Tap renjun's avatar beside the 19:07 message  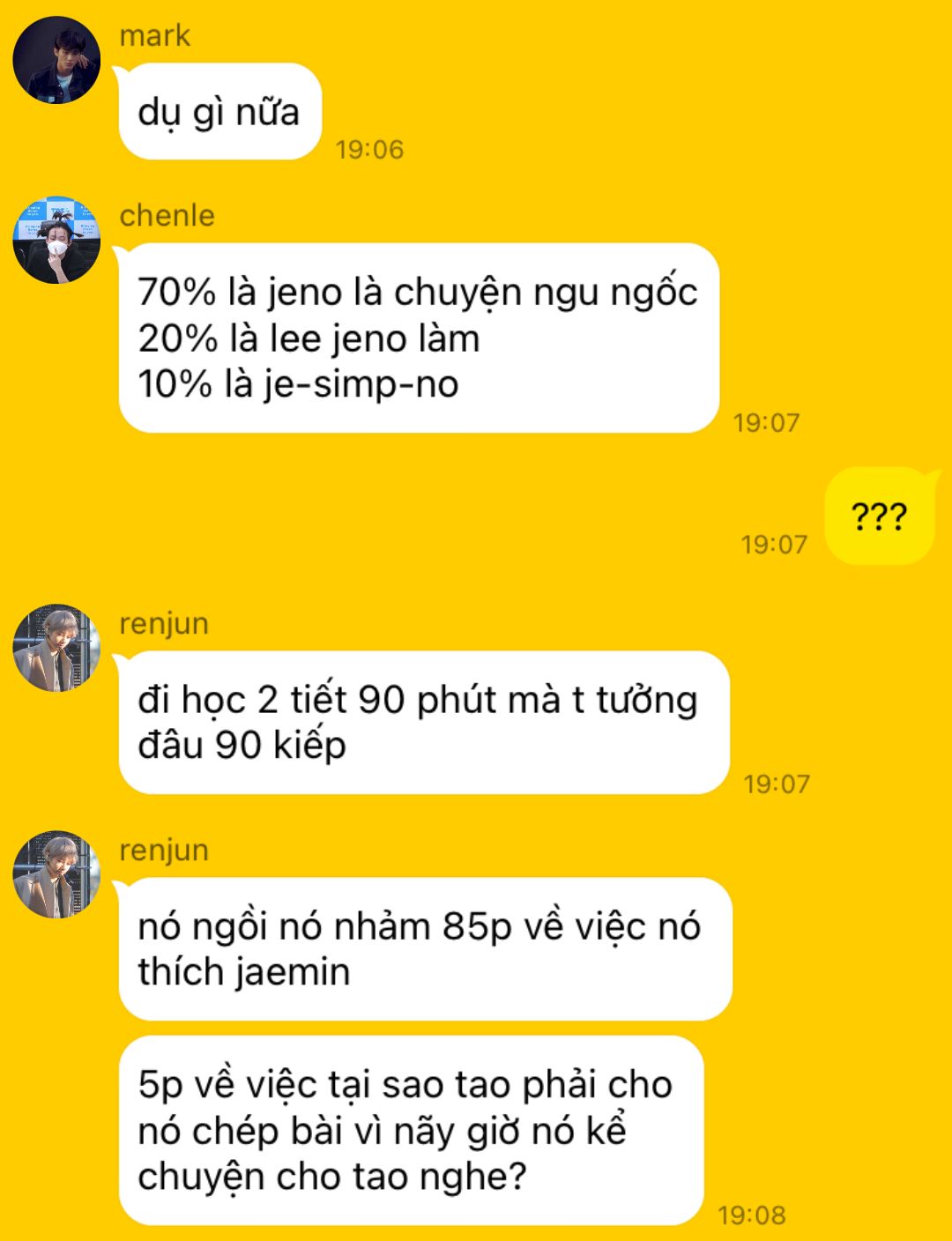pos(56,648)
